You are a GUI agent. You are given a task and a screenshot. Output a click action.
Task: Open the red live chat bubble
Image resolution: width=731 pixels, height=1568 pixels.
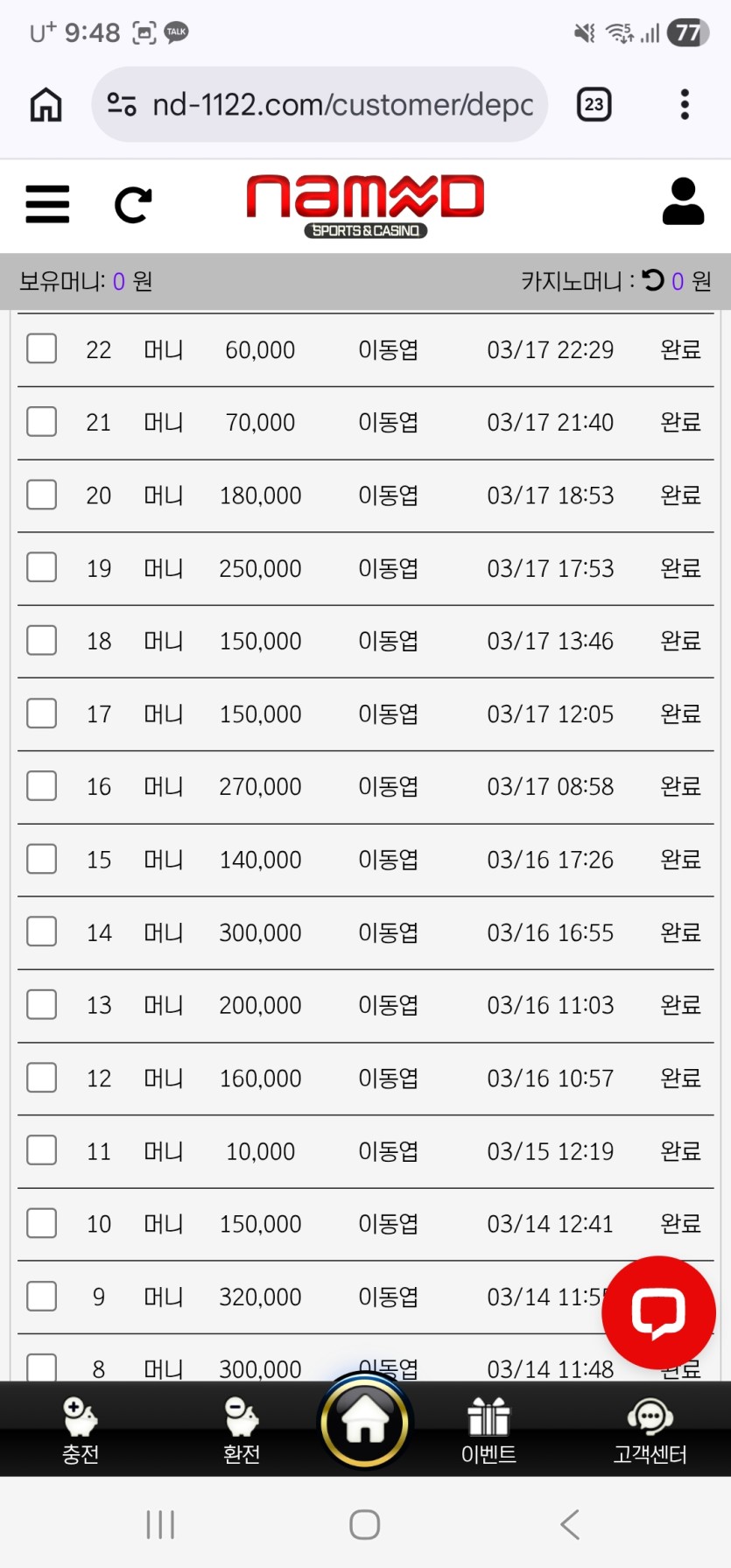pos(658,1312)
